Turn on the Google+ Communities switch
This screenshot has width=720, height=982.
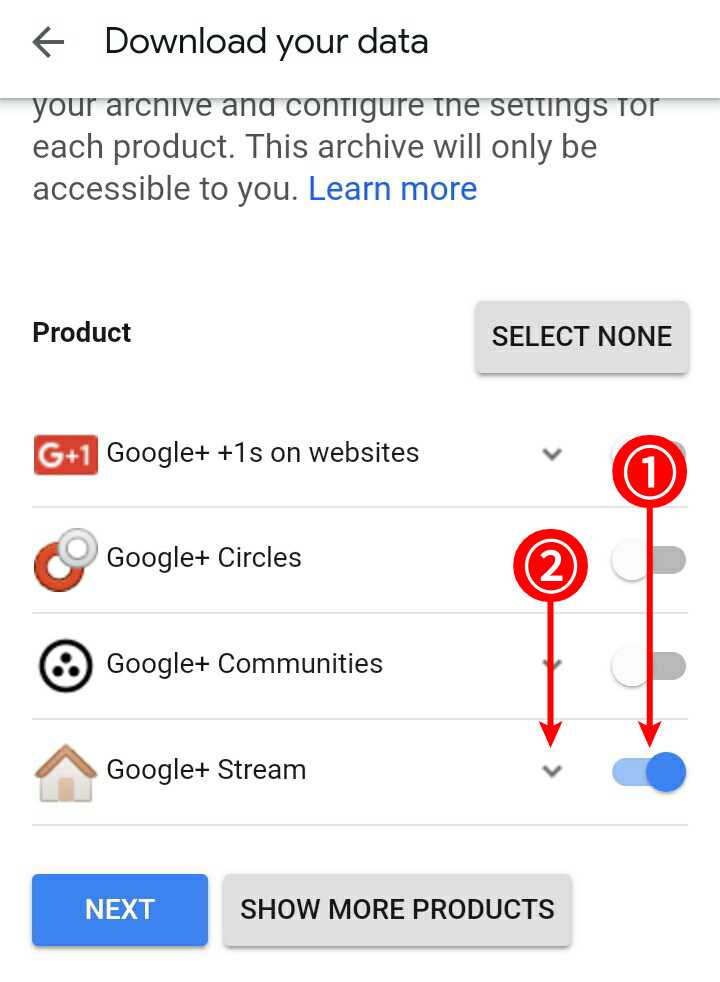tap(649, 666)
